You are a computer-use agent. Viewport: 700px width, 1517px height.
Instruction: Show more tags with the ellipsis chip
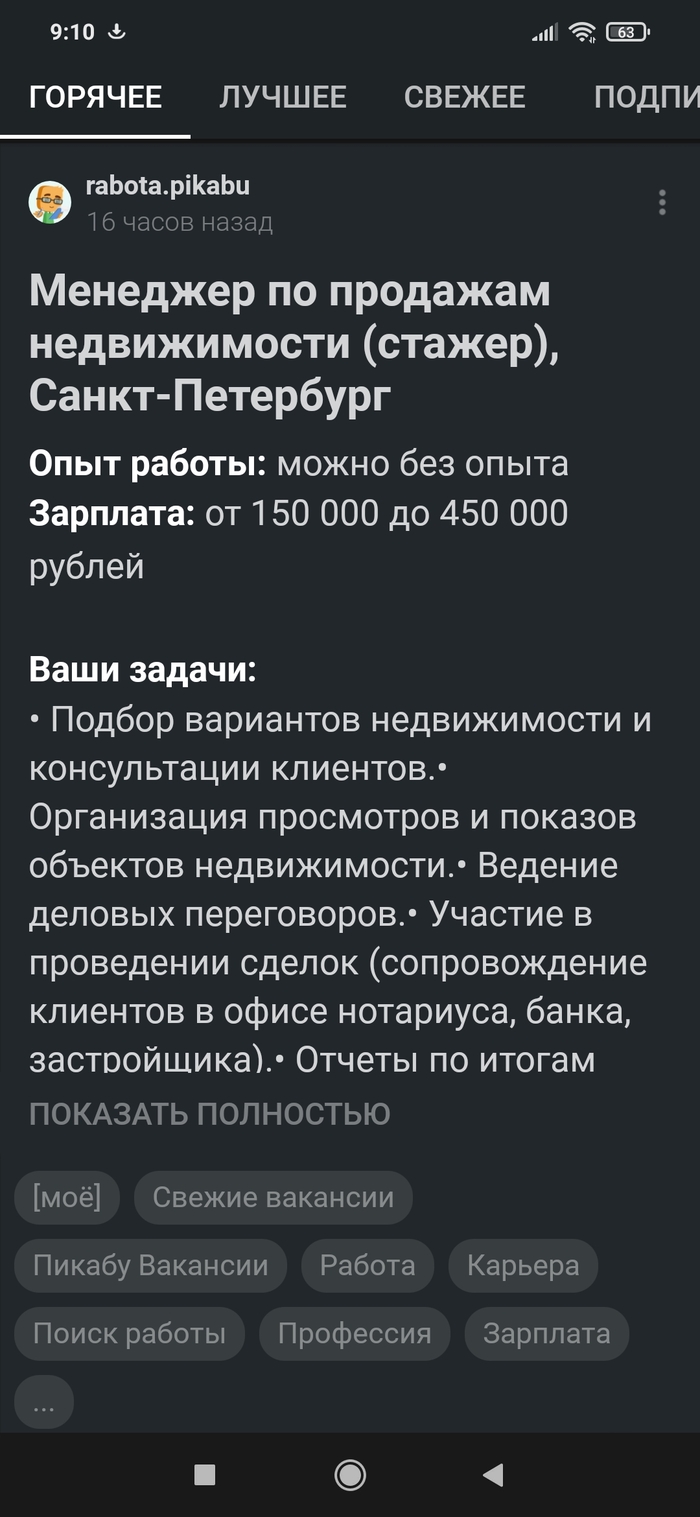(x=44, y=1401)
